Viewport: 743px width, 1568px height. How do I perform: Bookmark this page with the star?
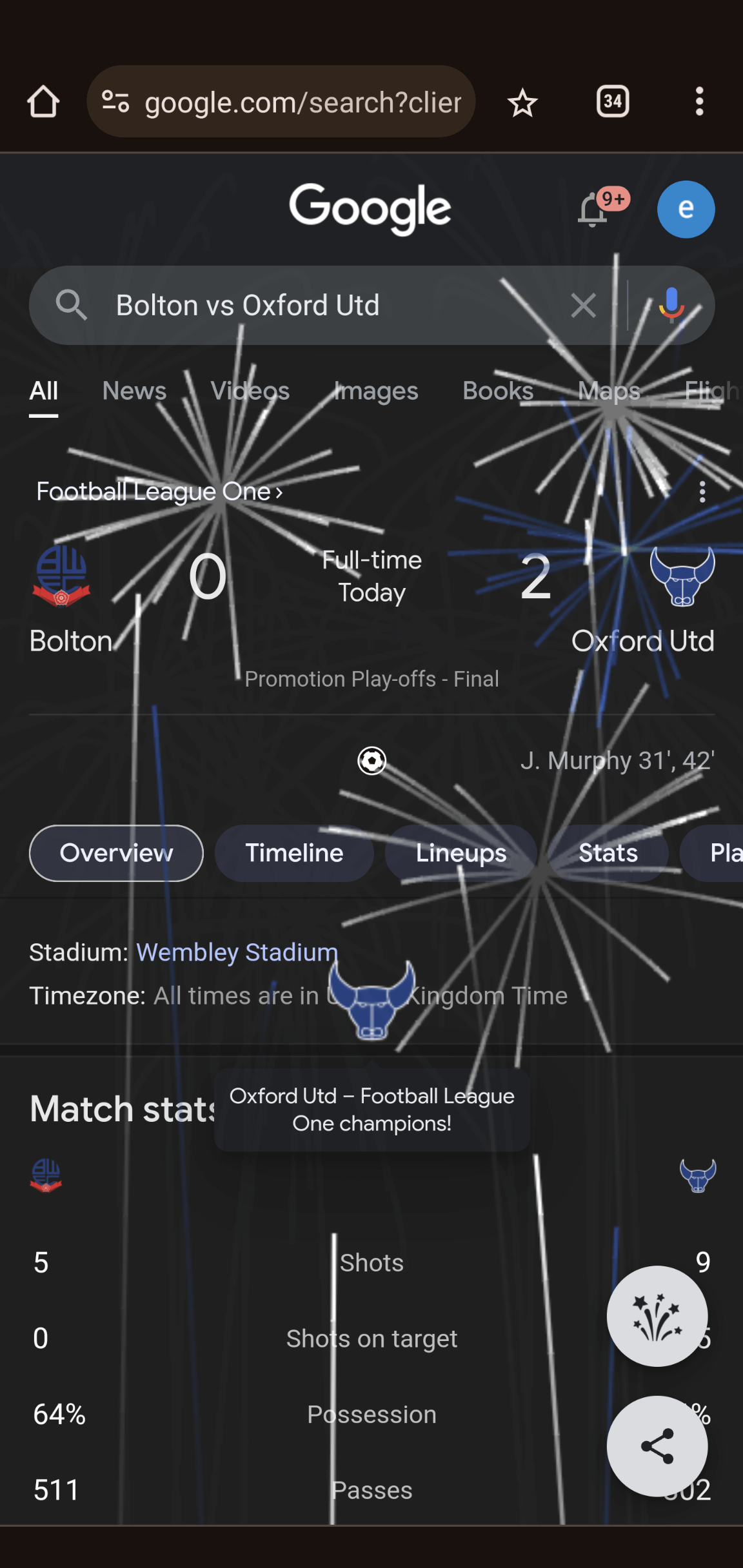[x=522, y=103]
